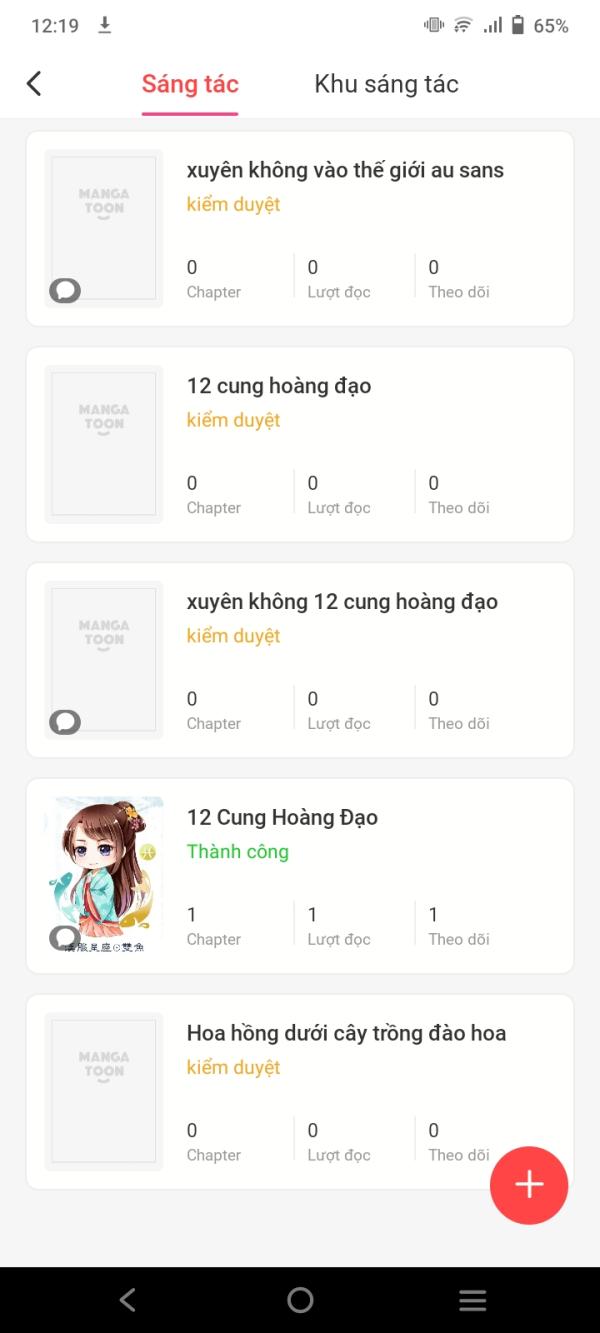
Task: Open the published '12 Cung Hoàng Đạo' story
Action: click(x=300, y=876)
